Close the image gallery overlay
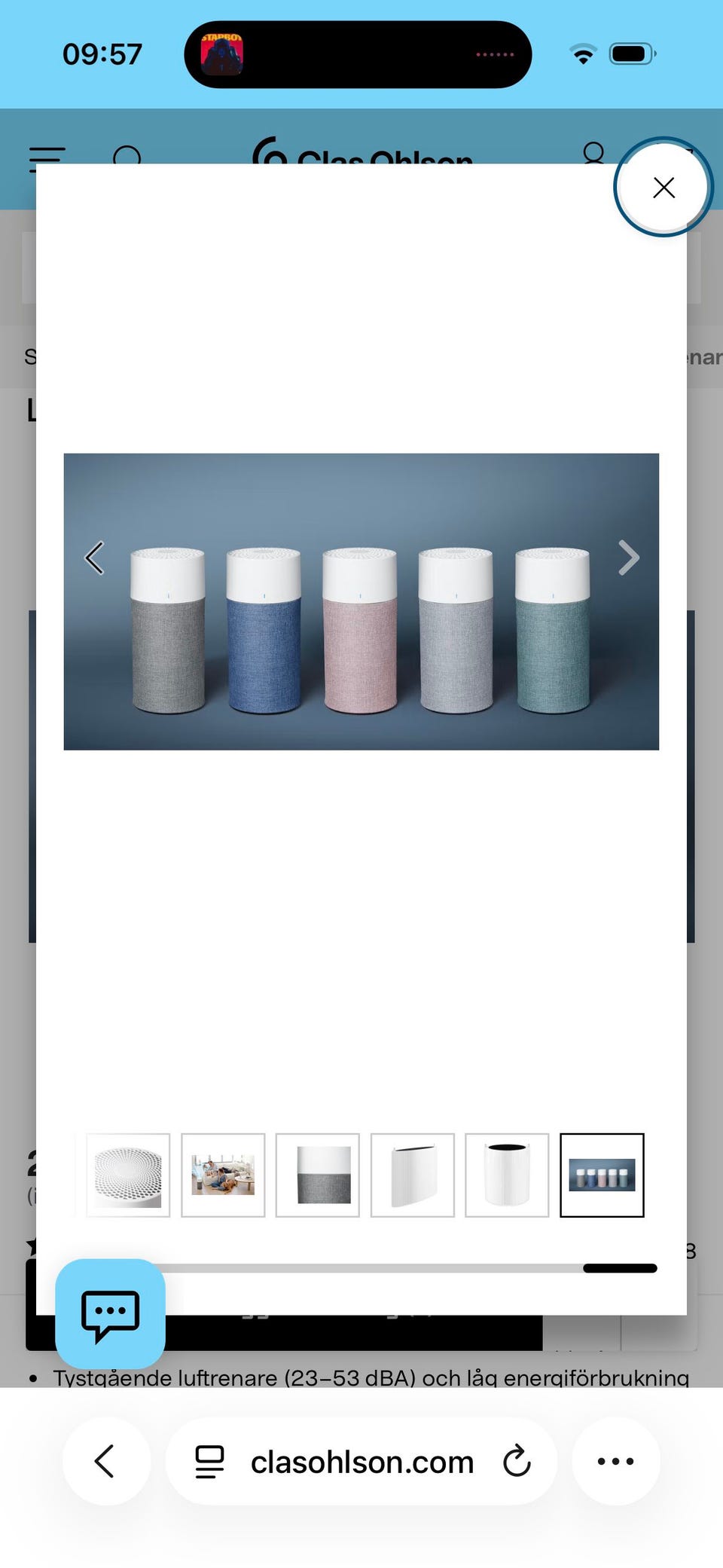Image resolution: width=723 pixels, height=1568 pixels. (x=664, y=187)
